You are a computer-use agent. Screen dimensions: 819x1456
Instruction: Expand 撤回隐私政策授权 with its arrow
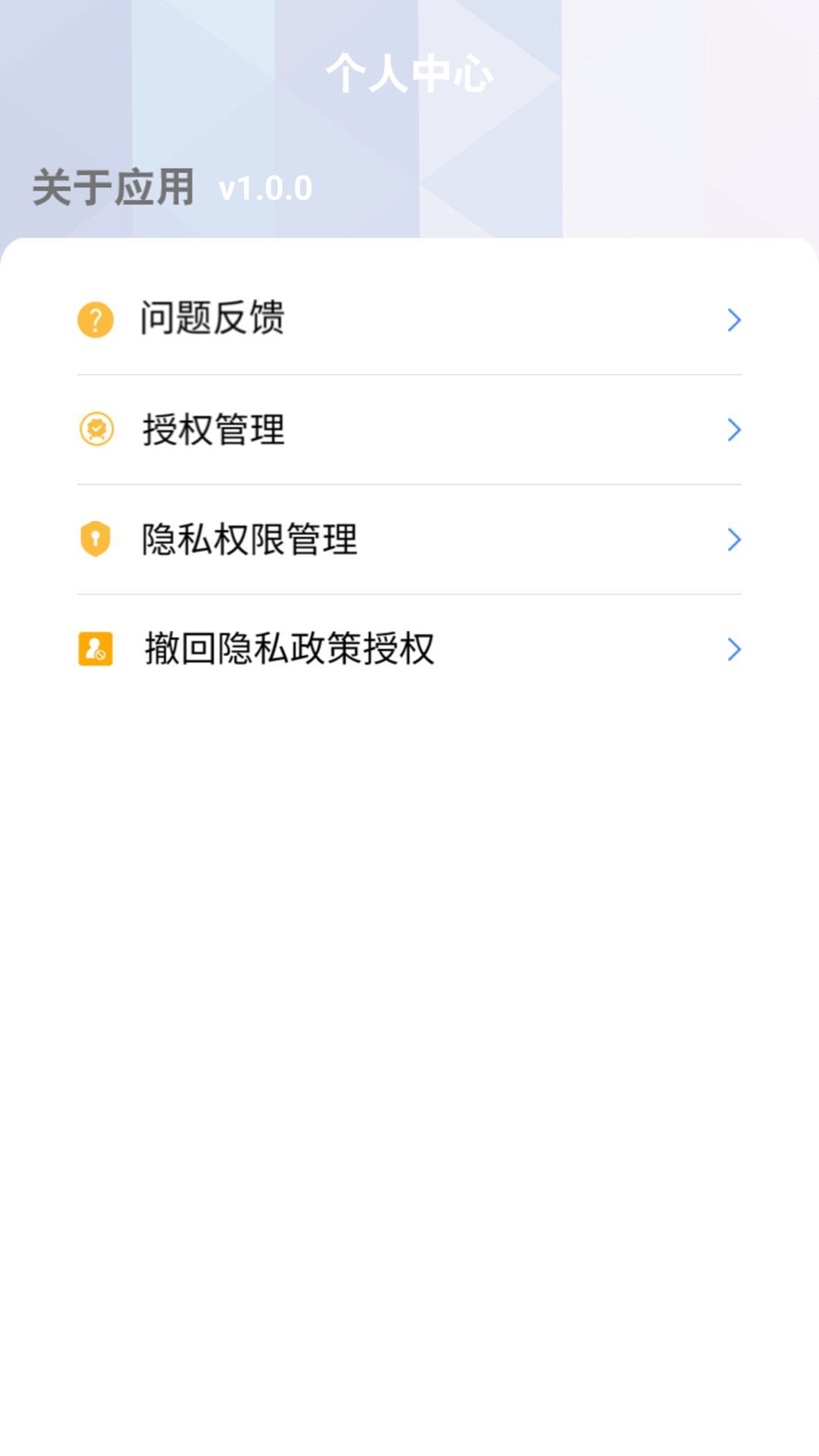click(733, 650)
